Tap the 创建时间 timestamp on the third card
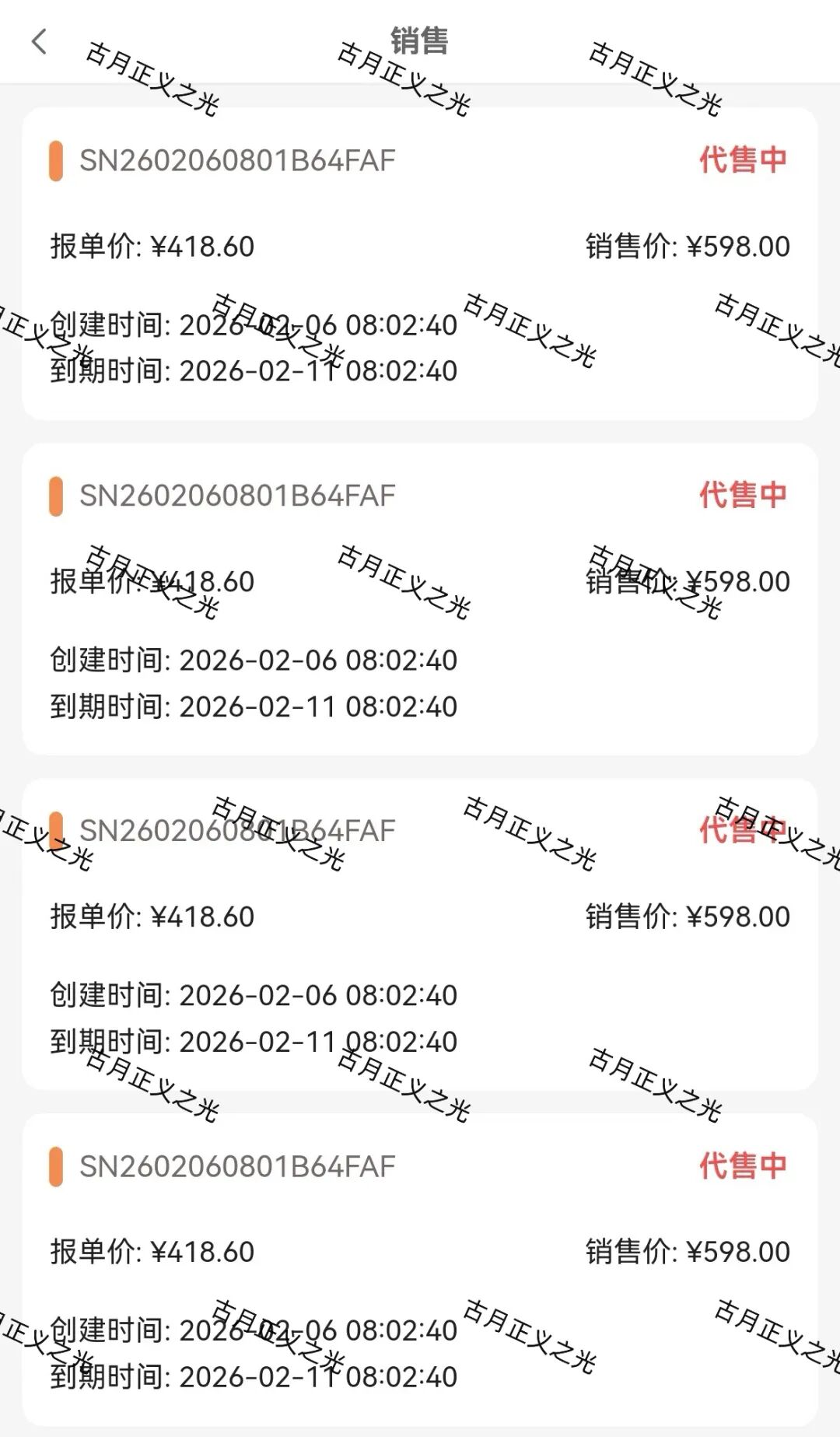 (253, 994)
